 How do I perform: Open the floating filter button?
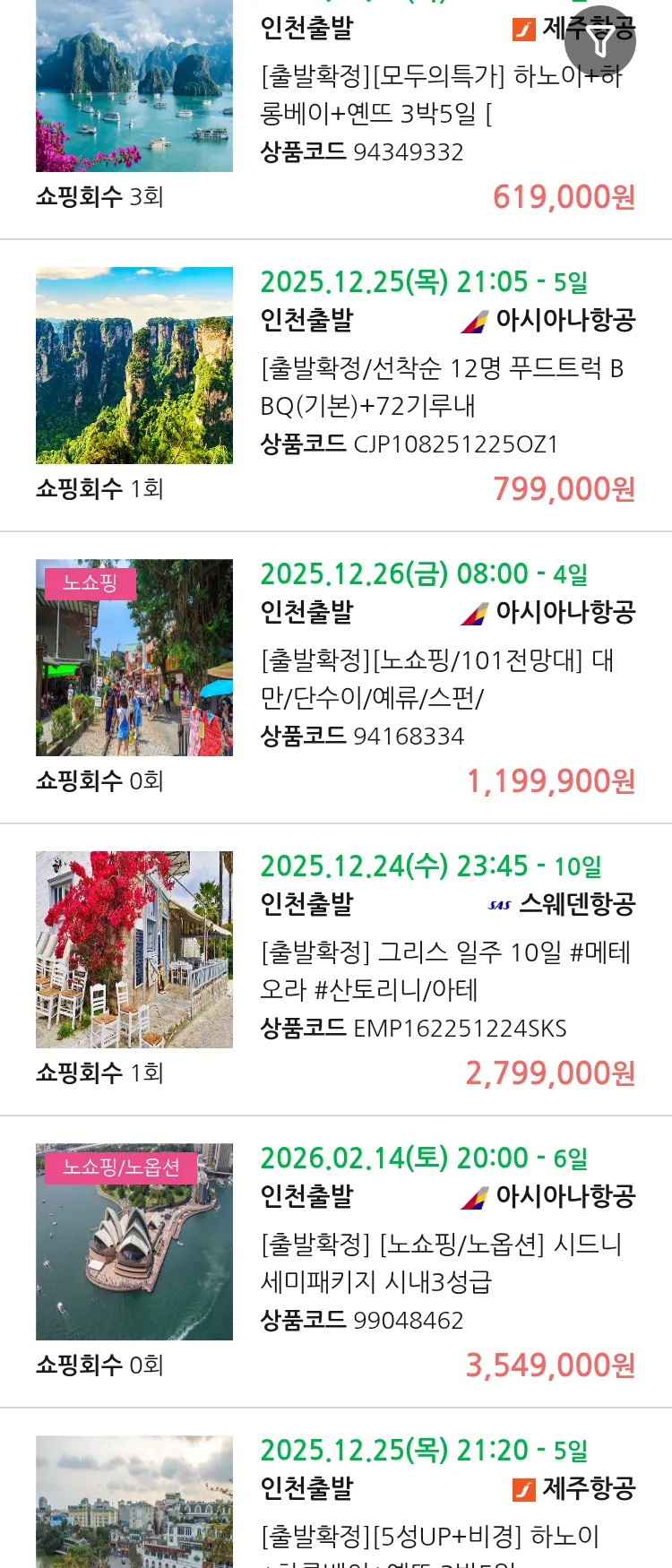(x=600, y=41)
